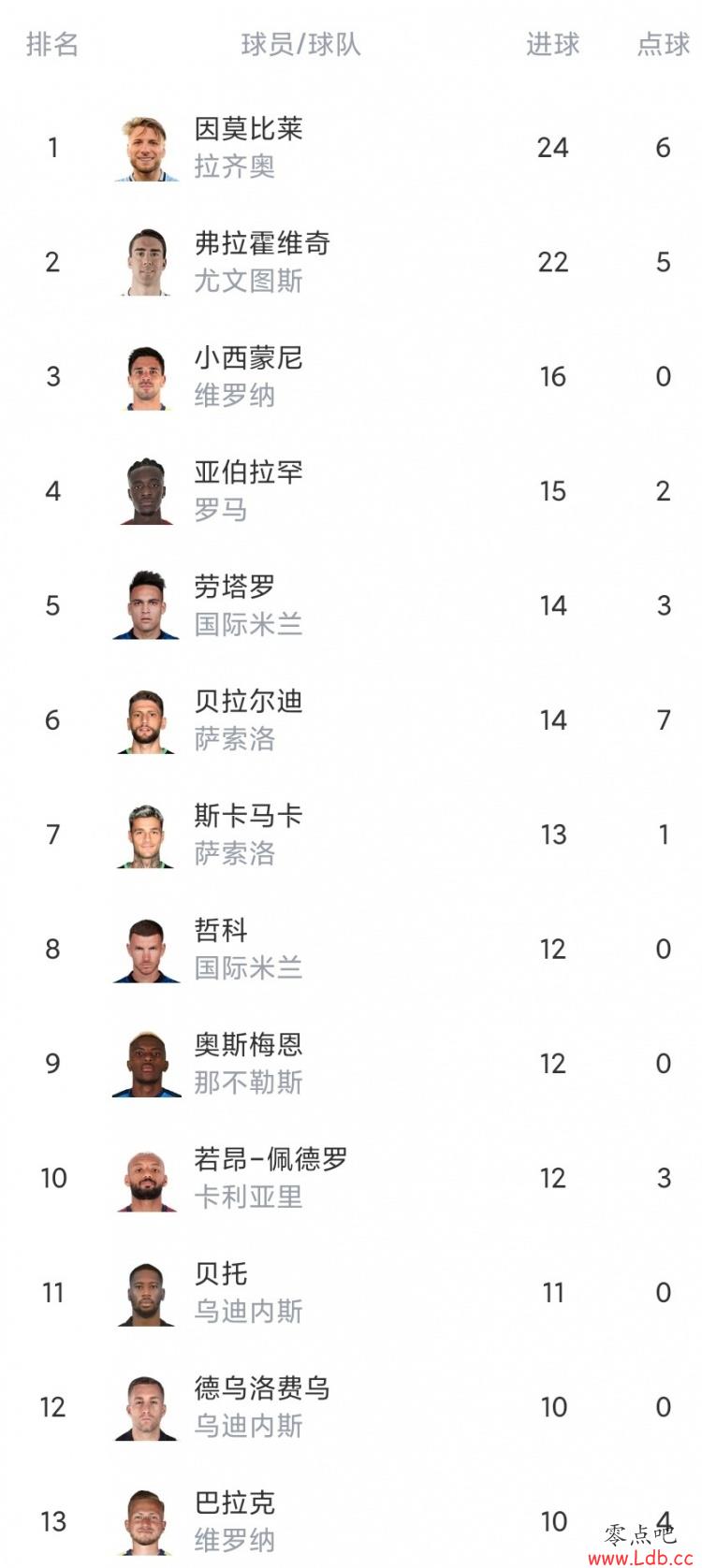Viewport: 702px width, 1568px height.
Task: Select the 若昂-佩德罗 row
Action: 351,1178
